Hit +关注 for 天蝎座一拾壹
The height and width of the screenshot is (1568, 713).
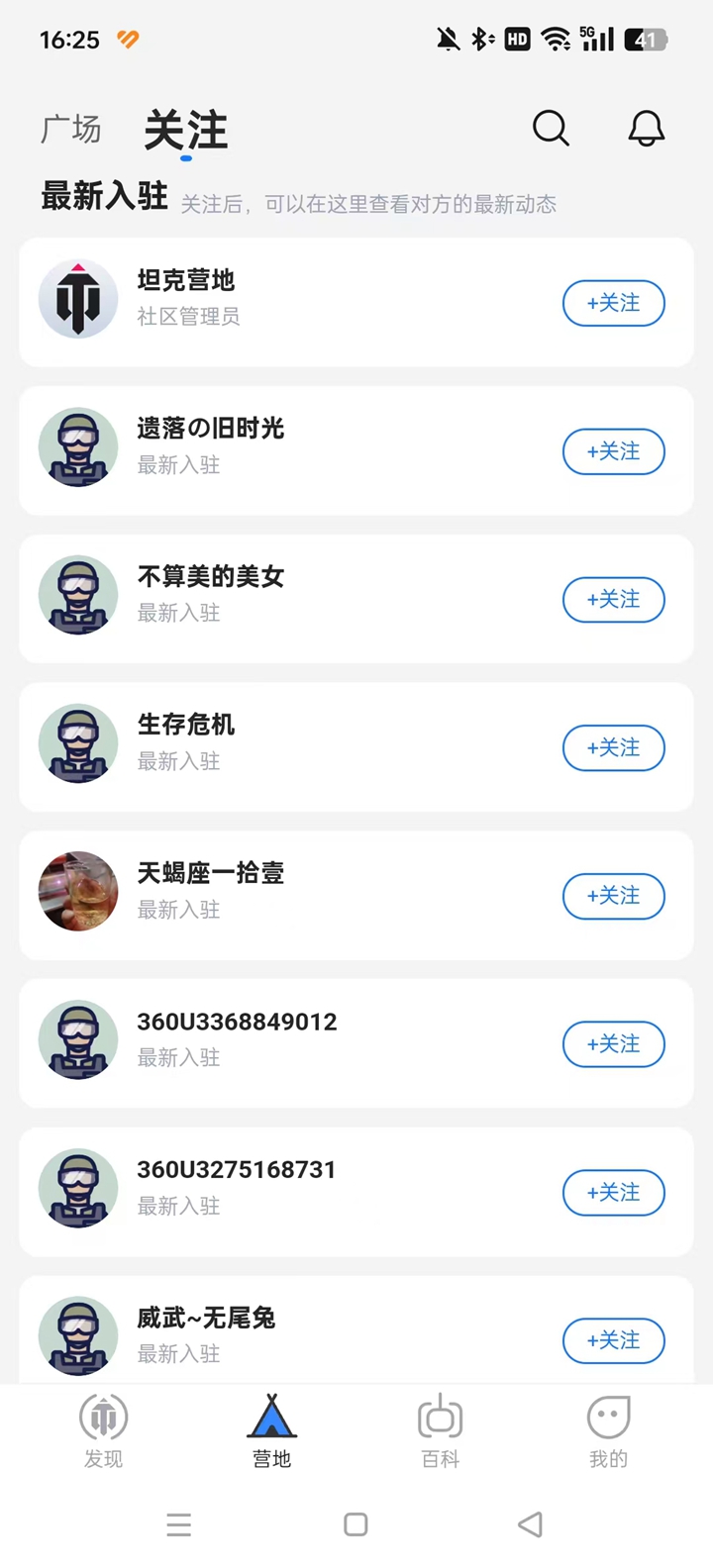[x=613, y=896]
